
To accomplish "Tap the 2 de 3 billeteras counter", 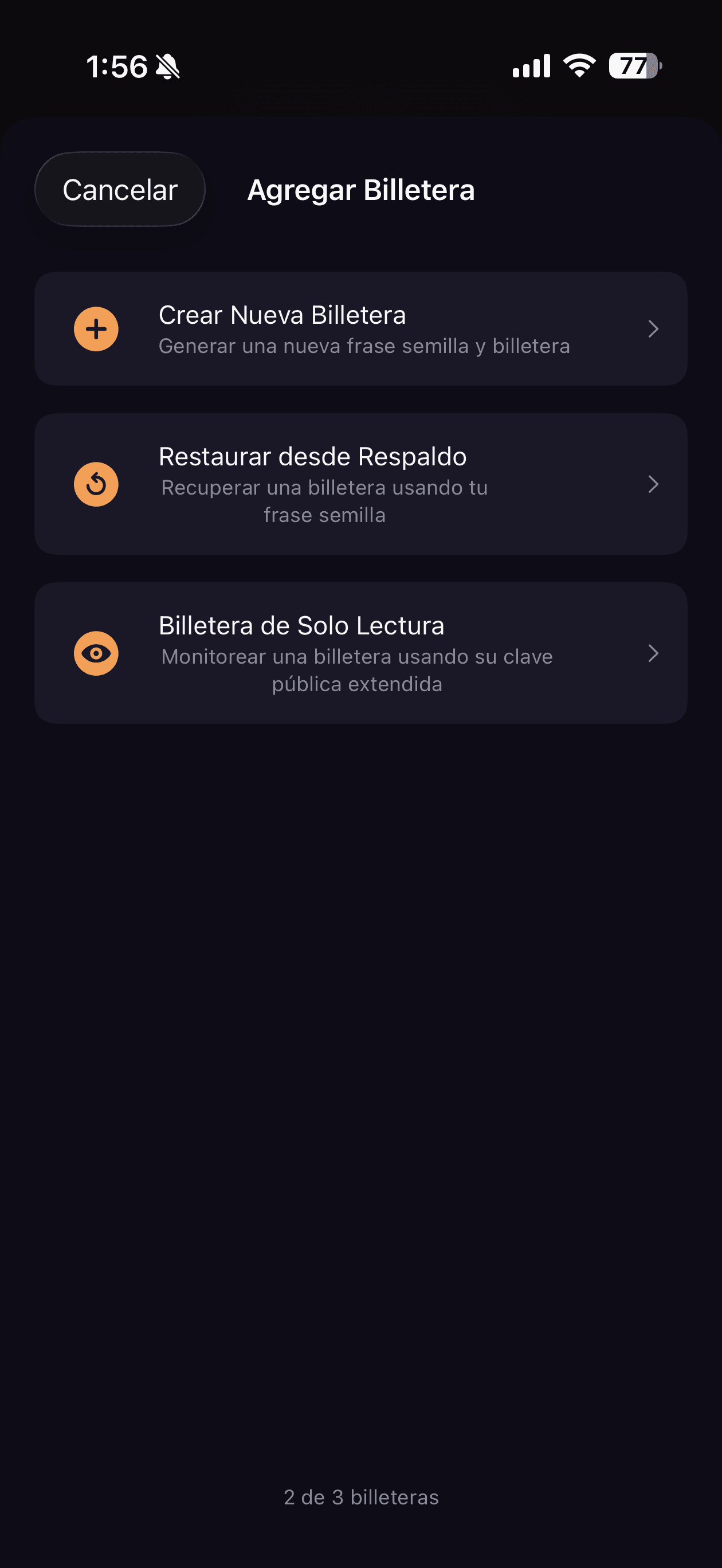I will (361, 1498).
